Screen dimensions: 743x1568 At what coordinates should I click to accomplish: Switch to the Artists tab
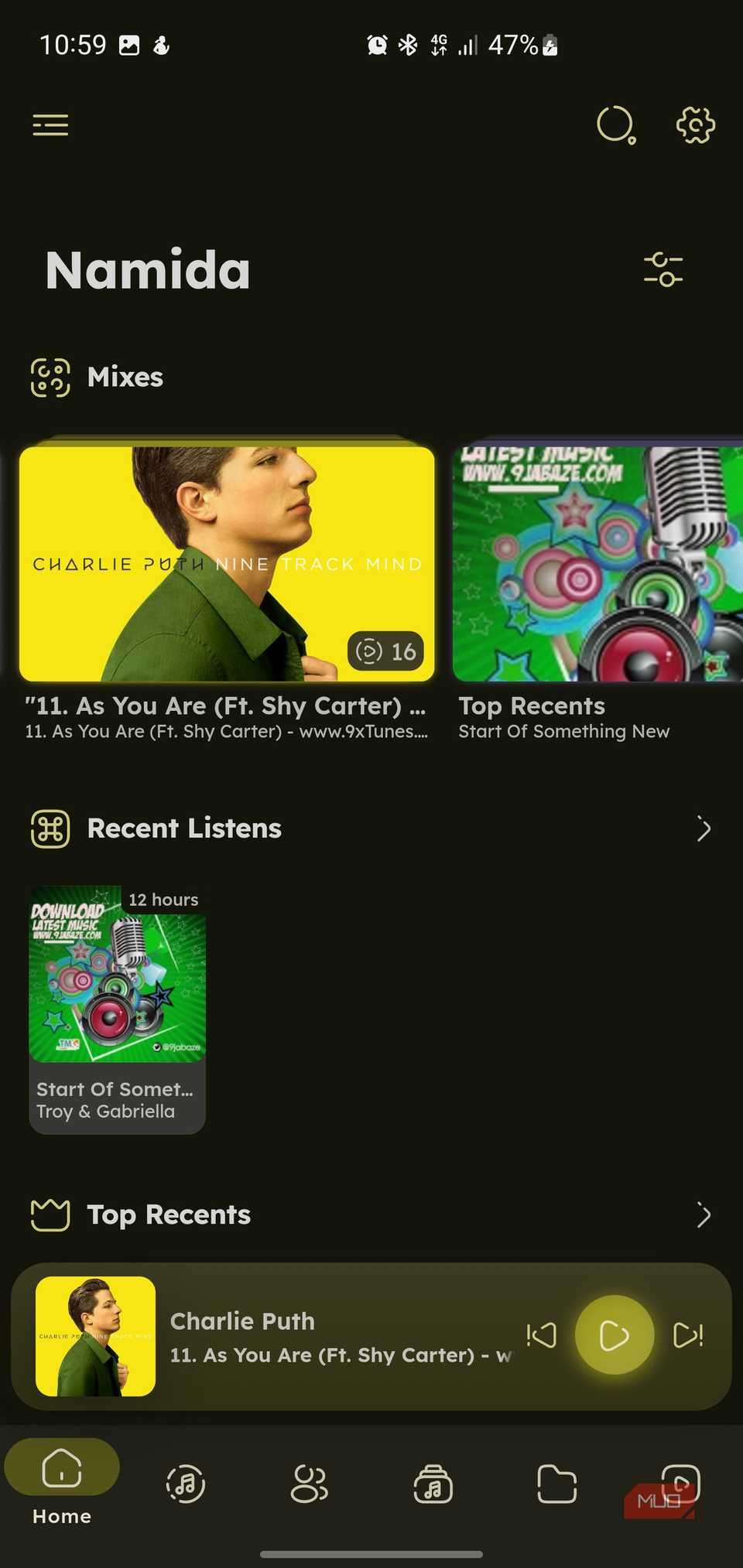309,1484
